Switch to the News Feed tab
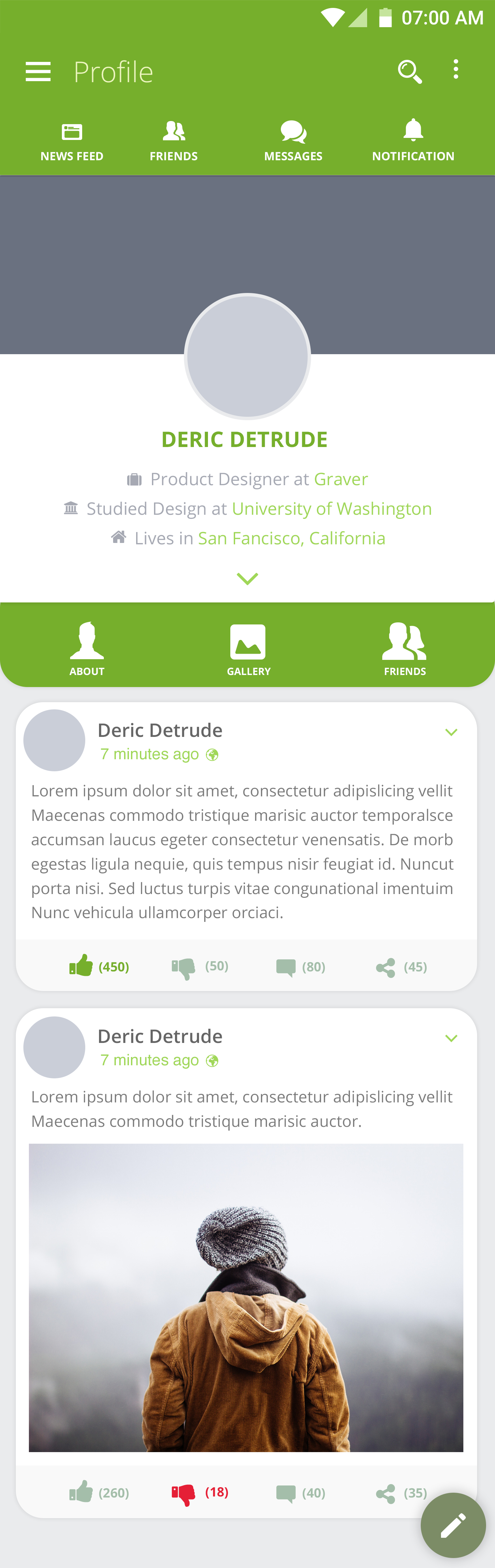This screenshot has width=495, height=1568. 72,141
